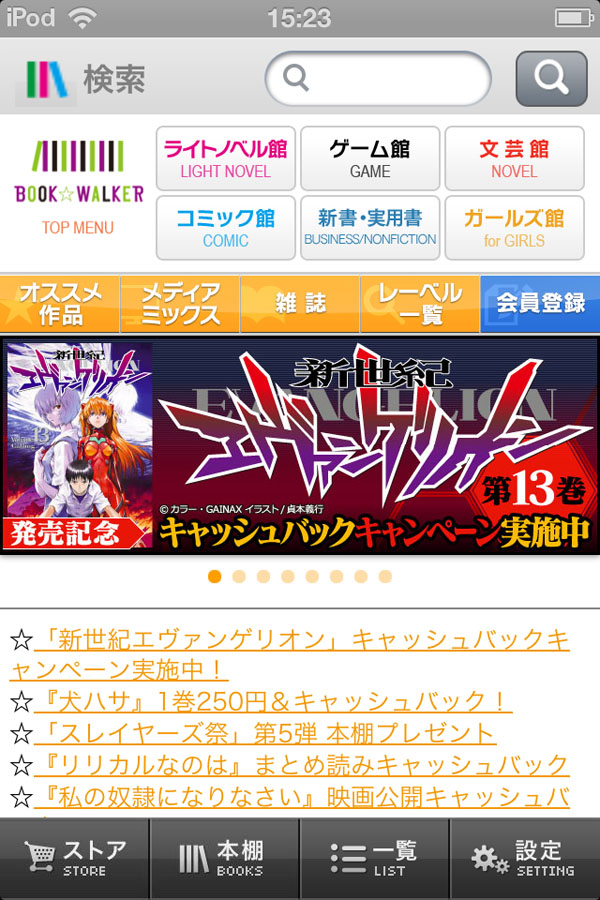
Task: Select 会員登録 to register membership
Action: [540, 304]
